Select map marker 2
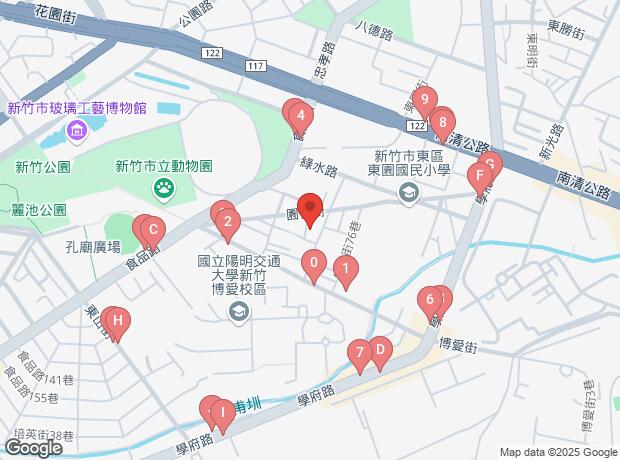 pyautogui.click(x=227, y=221)
